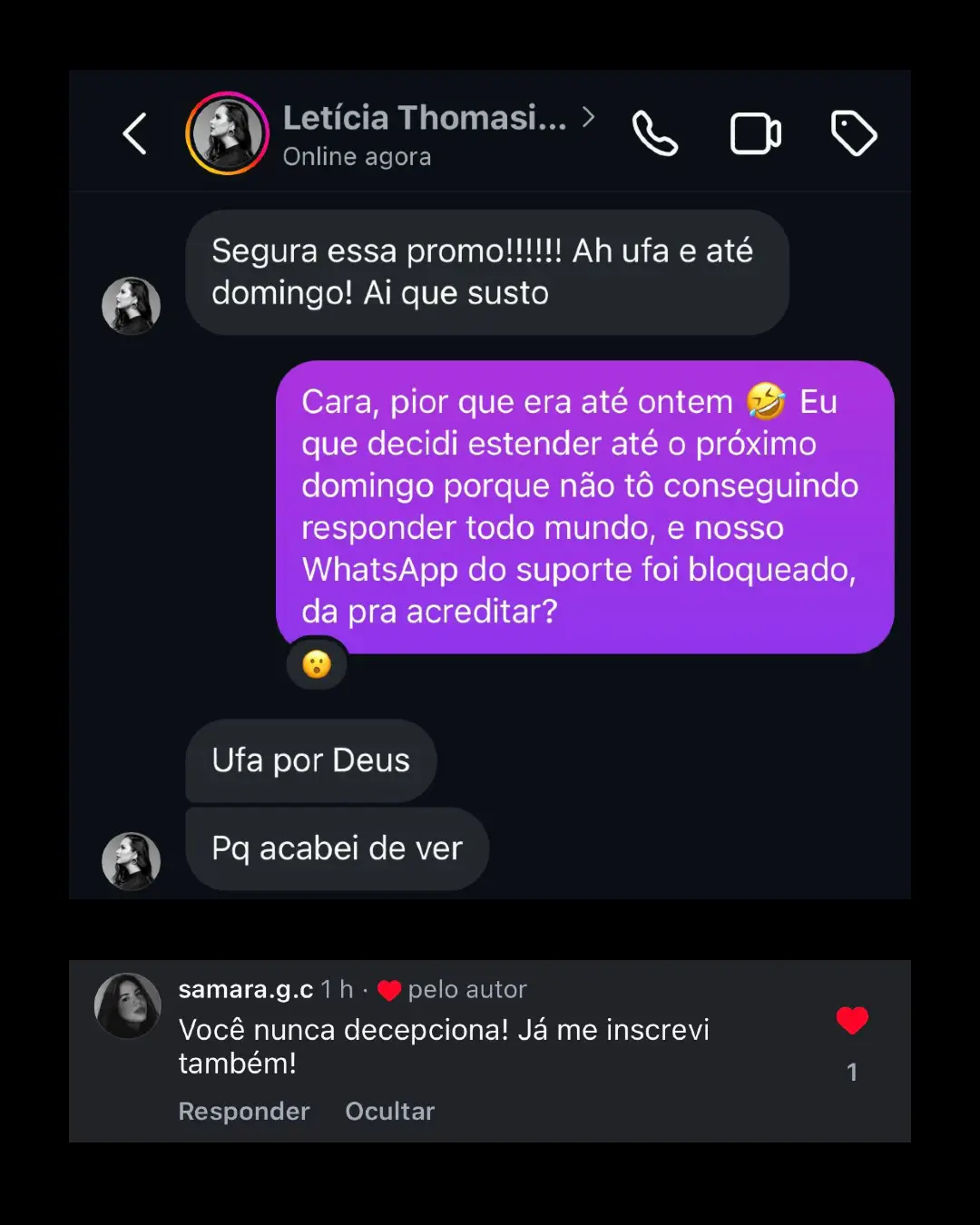This screenshot has width=980, height=1225.
Task: Start a voice call with Letícia
Action: click(x=655, y=132)
